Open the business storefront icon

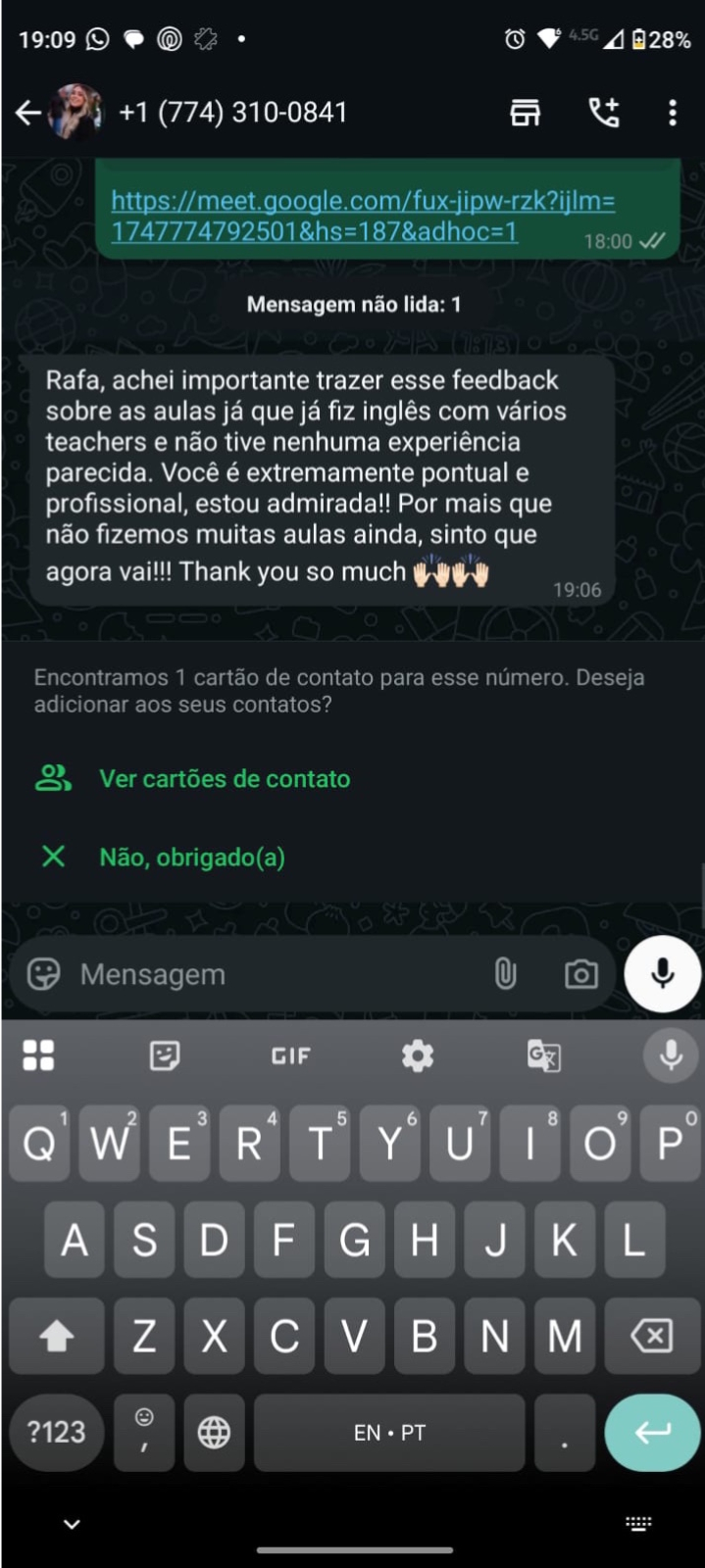526,114
